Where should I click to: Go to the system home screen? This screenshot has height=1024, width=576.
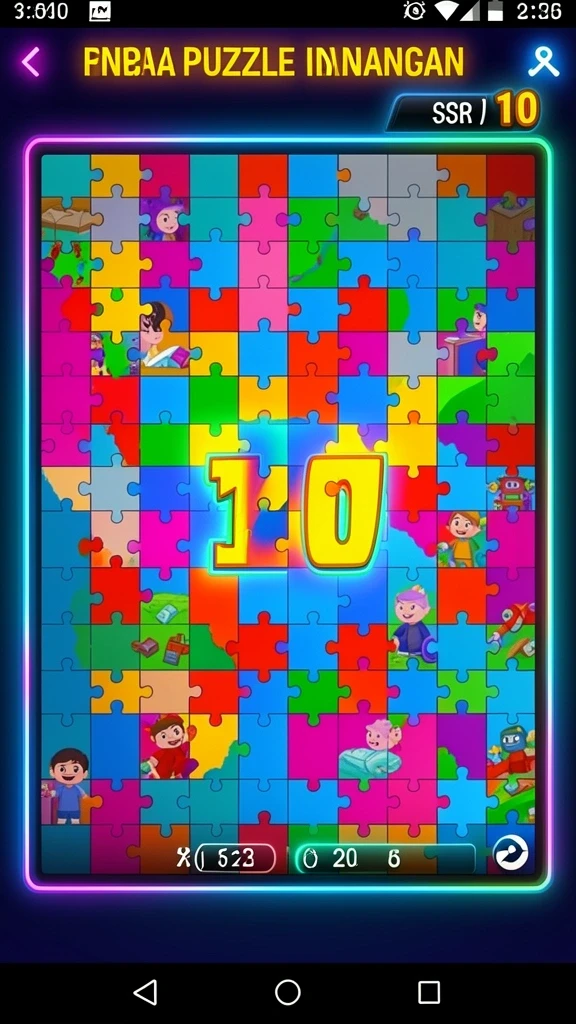coord(287,992)
